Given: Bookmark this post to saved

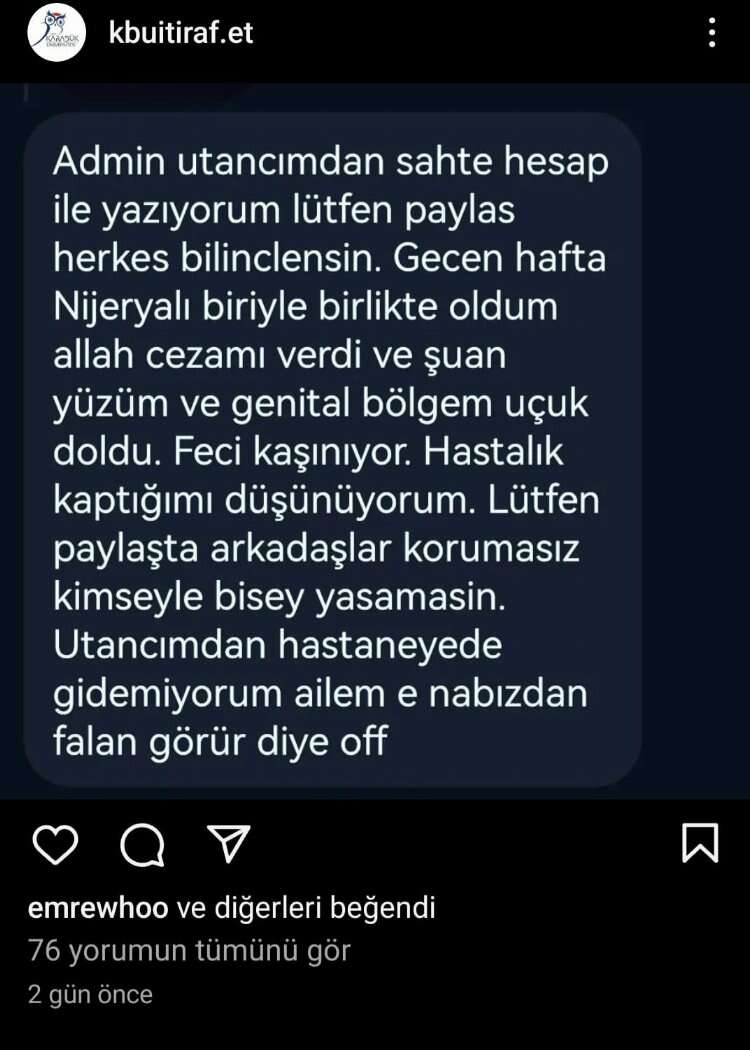Looking at the screenshot, I should point(700,843).
